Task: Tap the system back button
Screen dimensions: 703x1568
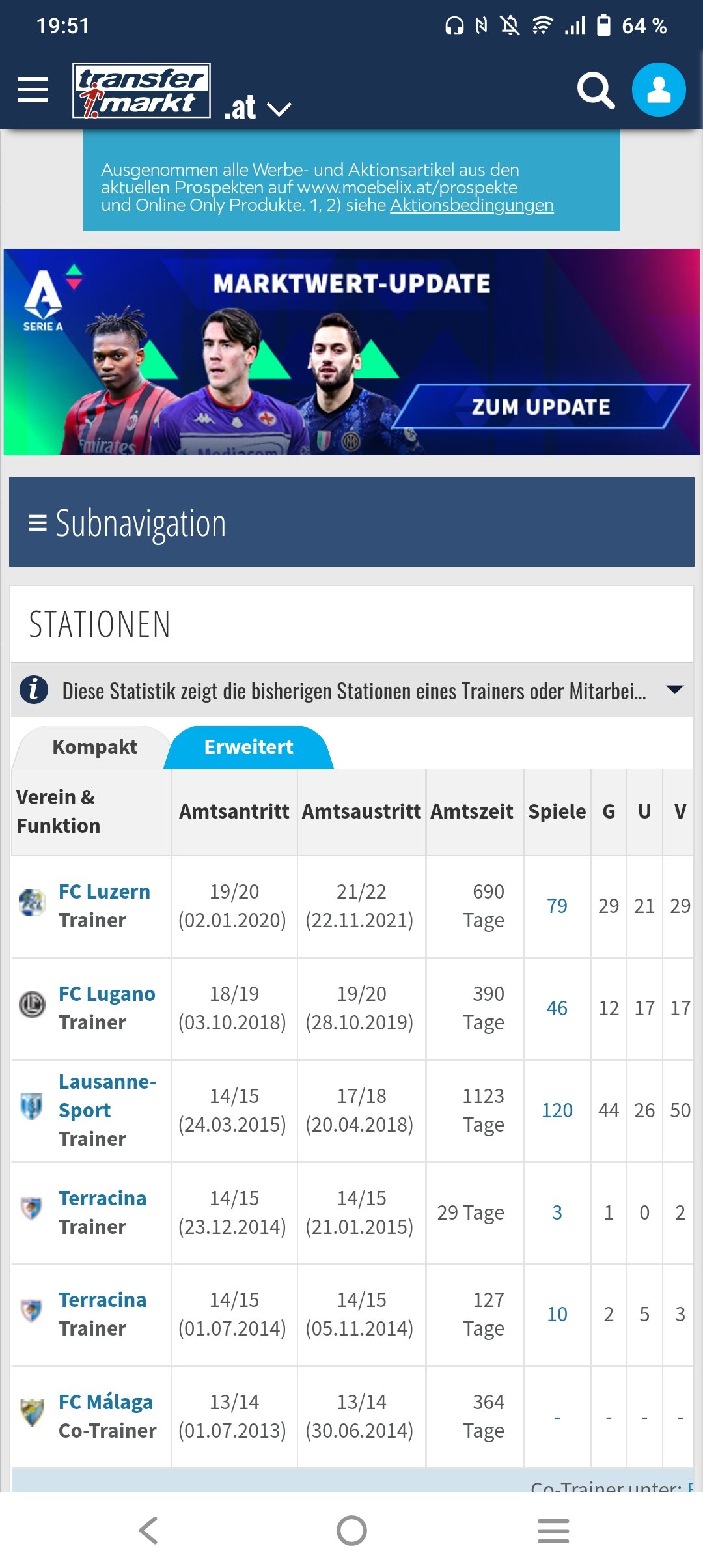Action: pyautogui.click(x=149, y=1530)
